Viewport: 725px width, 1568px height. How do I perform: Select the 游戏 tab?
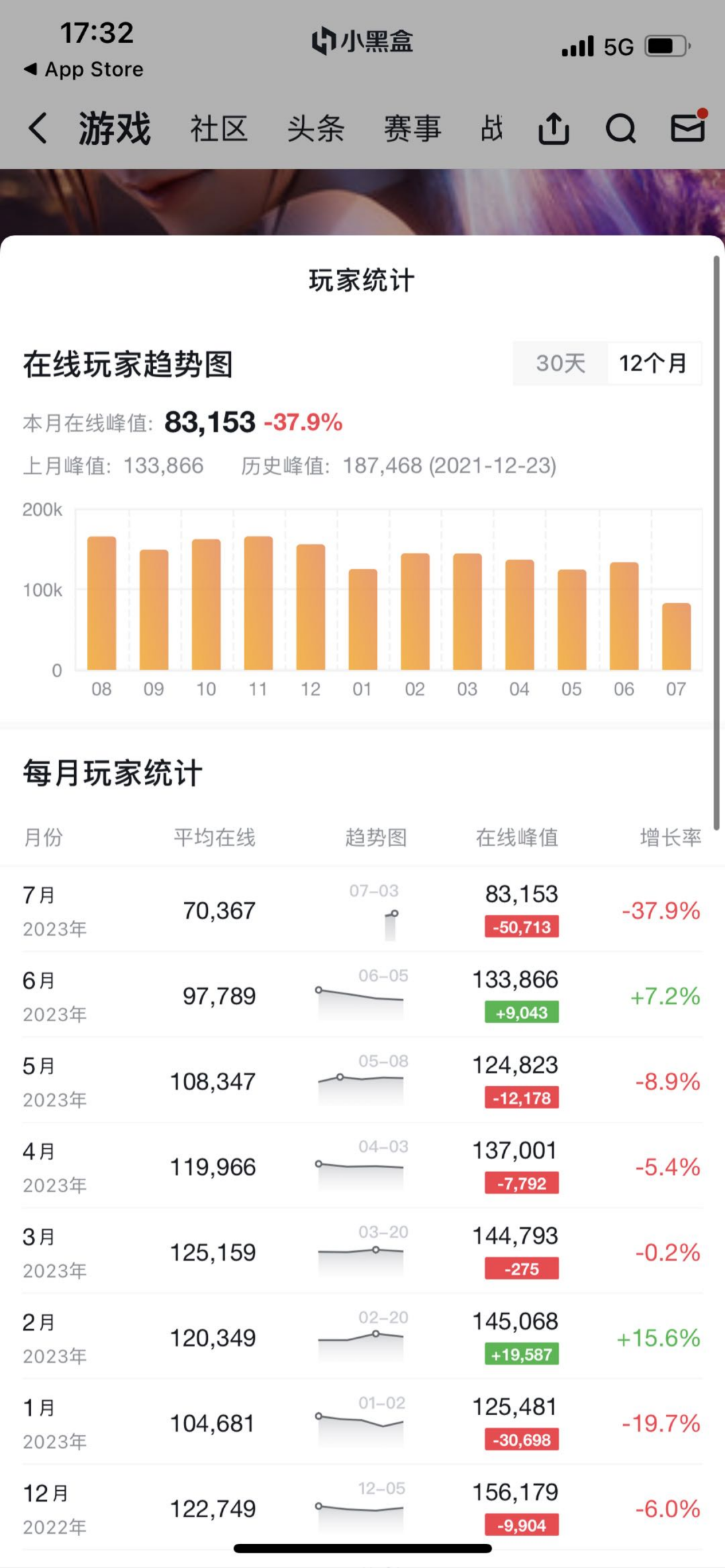click(115, 128)
